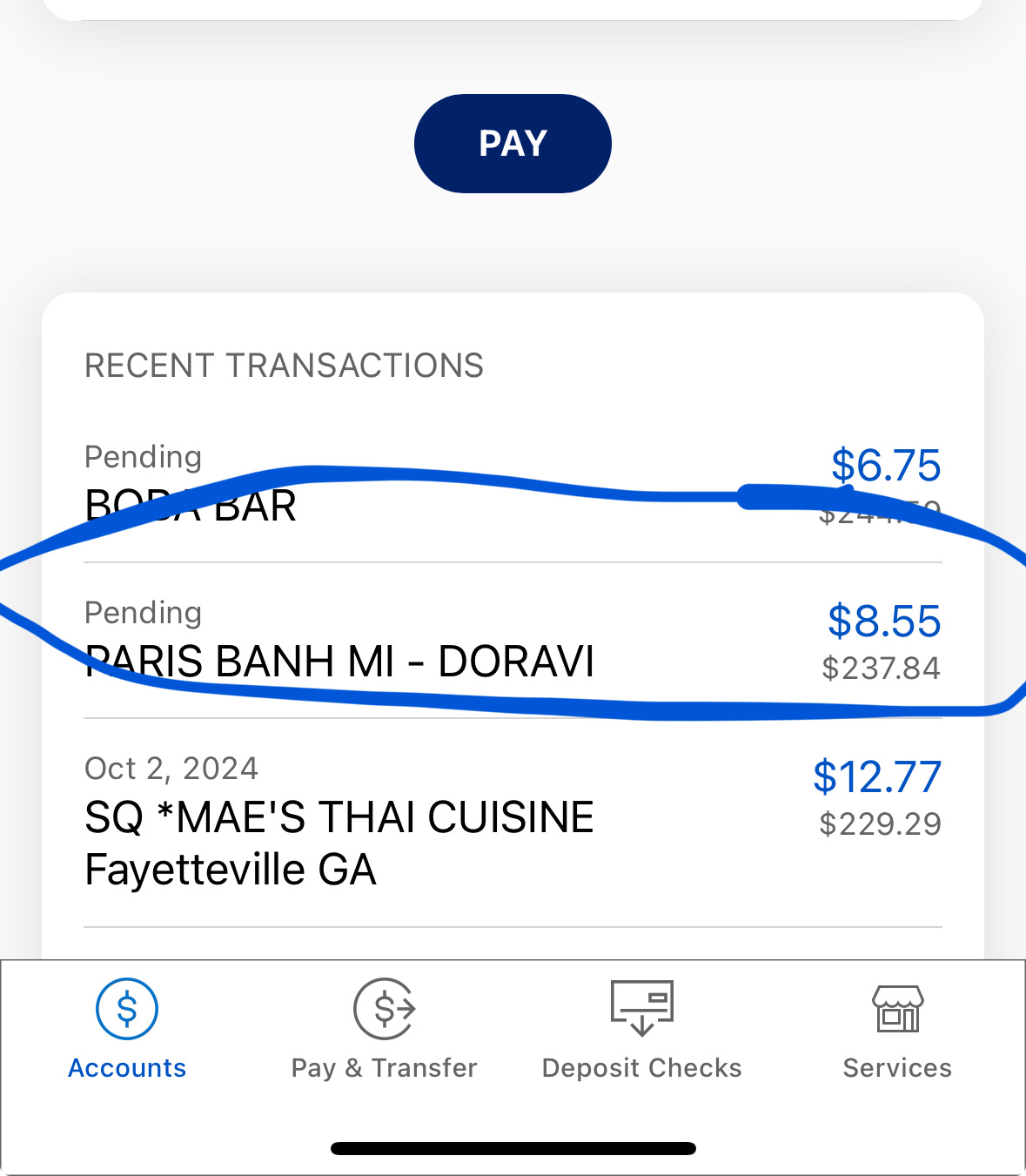
Task: View the PARIS BANH MI - DORAVI transaction
Action: pyautogui.click(x=512, y=641)
